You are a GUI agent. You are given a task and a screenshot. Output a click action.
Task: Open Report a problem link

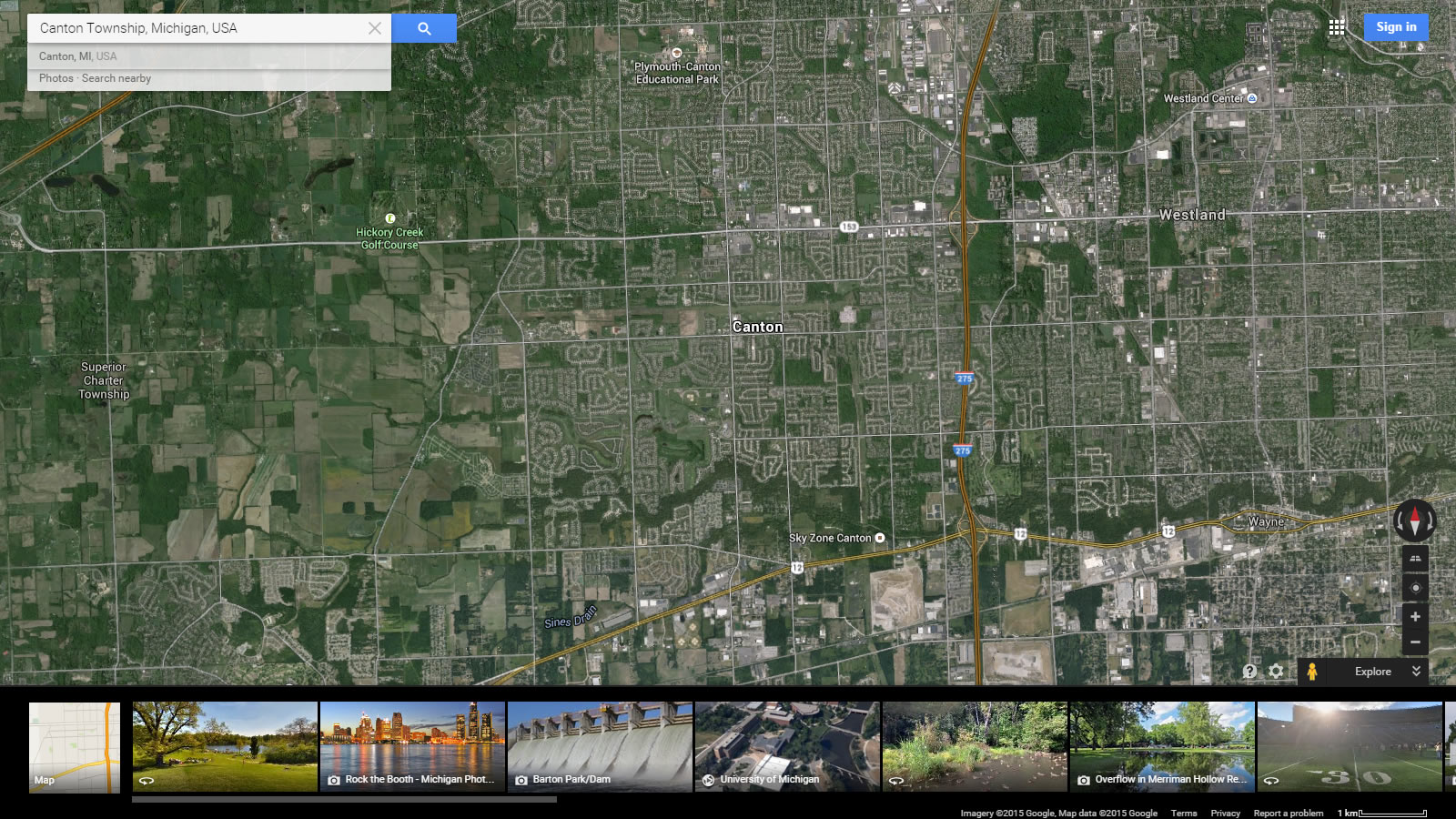click(1288, 813)
